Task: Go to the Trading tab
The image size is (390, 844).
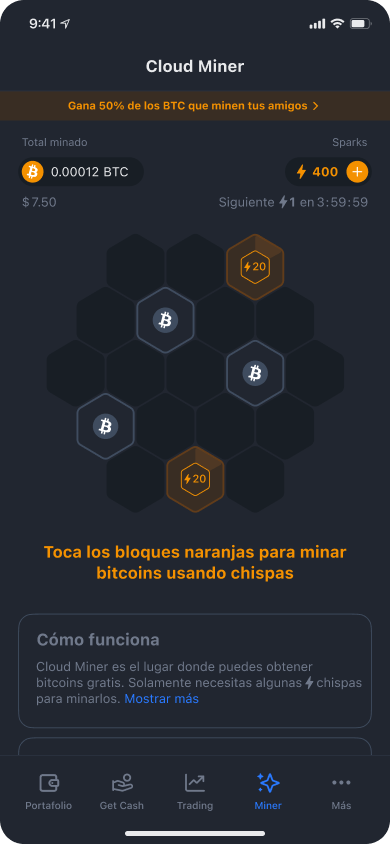Action: (195, 791)
